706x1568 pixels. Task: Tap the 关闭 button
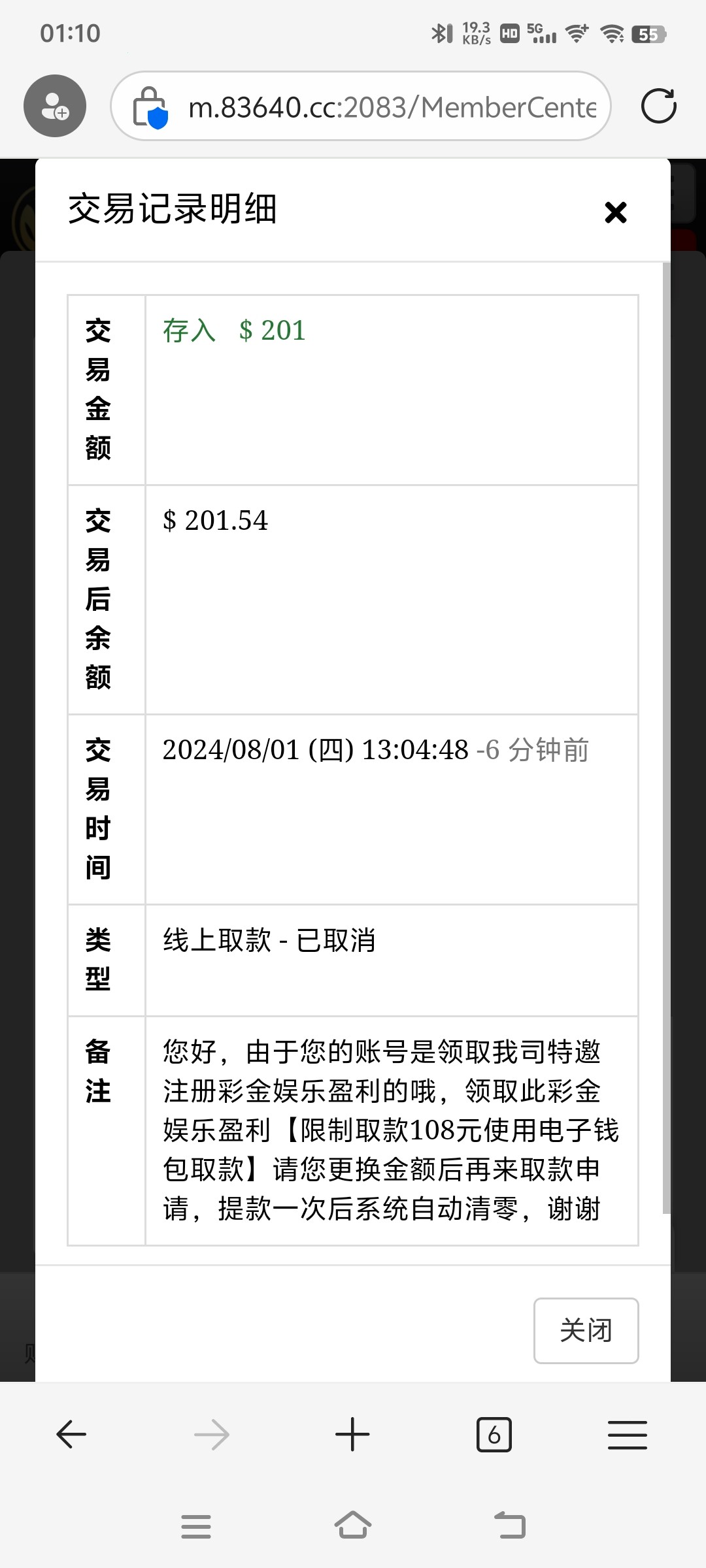pos(586,1331)
